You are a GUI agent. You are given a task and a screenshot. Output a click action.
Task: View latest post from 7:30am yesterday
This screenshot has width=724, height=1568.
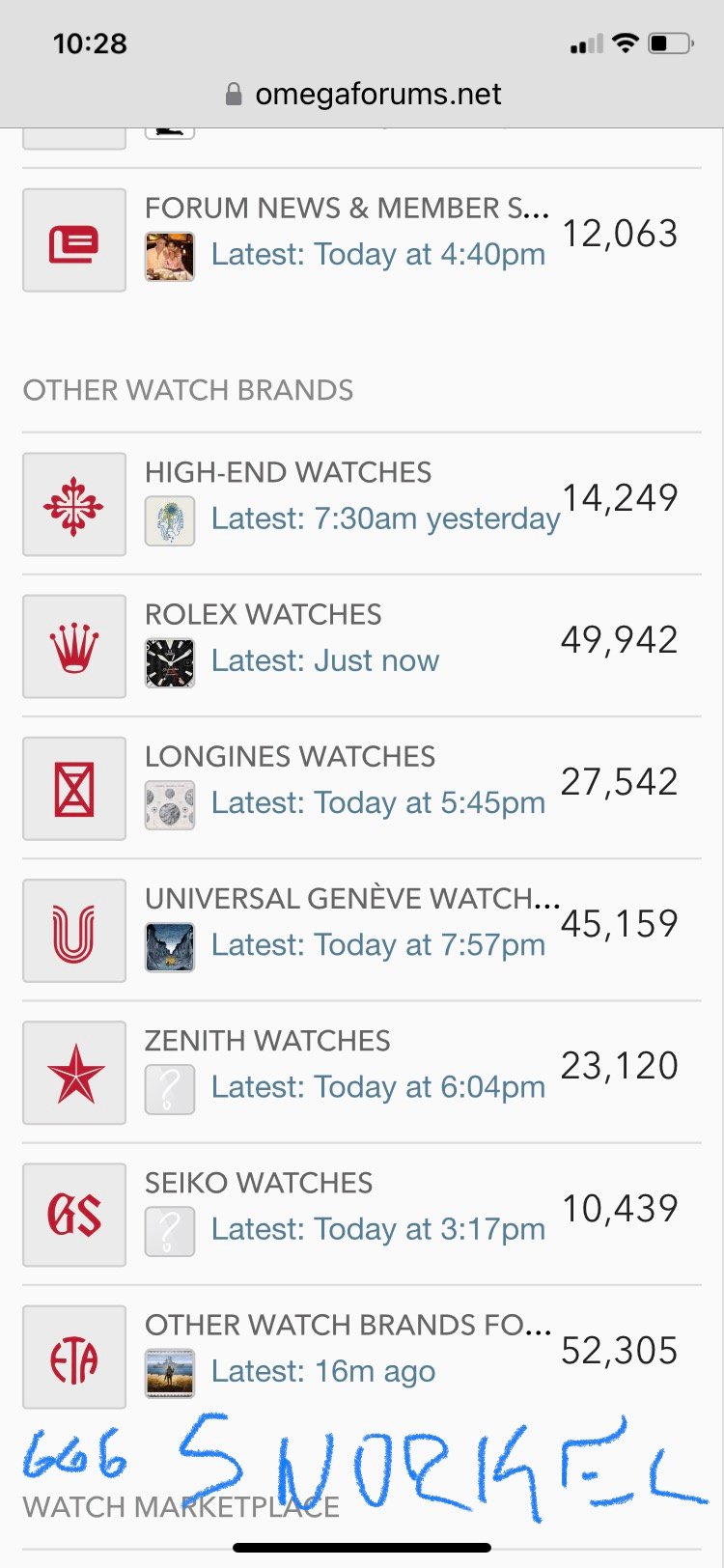tap(385, 518)
